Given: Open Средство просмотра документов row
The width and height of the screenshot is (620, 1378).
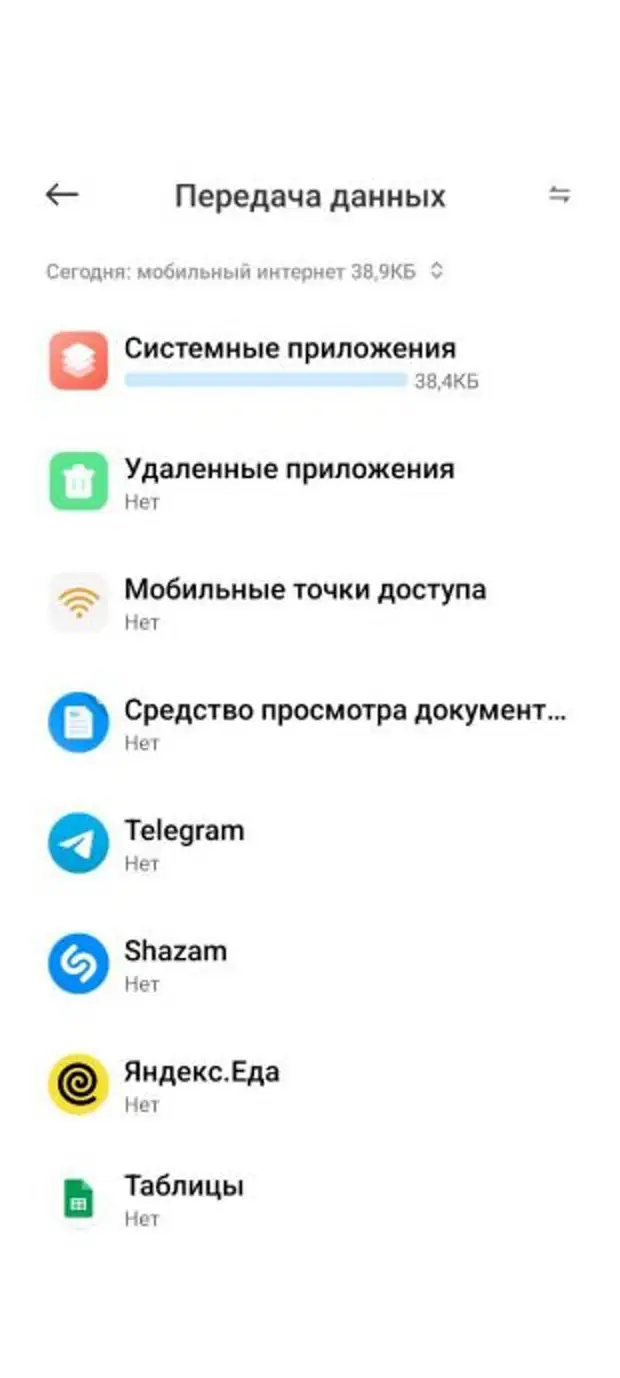Looking at the screenshot, I should point(310,722).
